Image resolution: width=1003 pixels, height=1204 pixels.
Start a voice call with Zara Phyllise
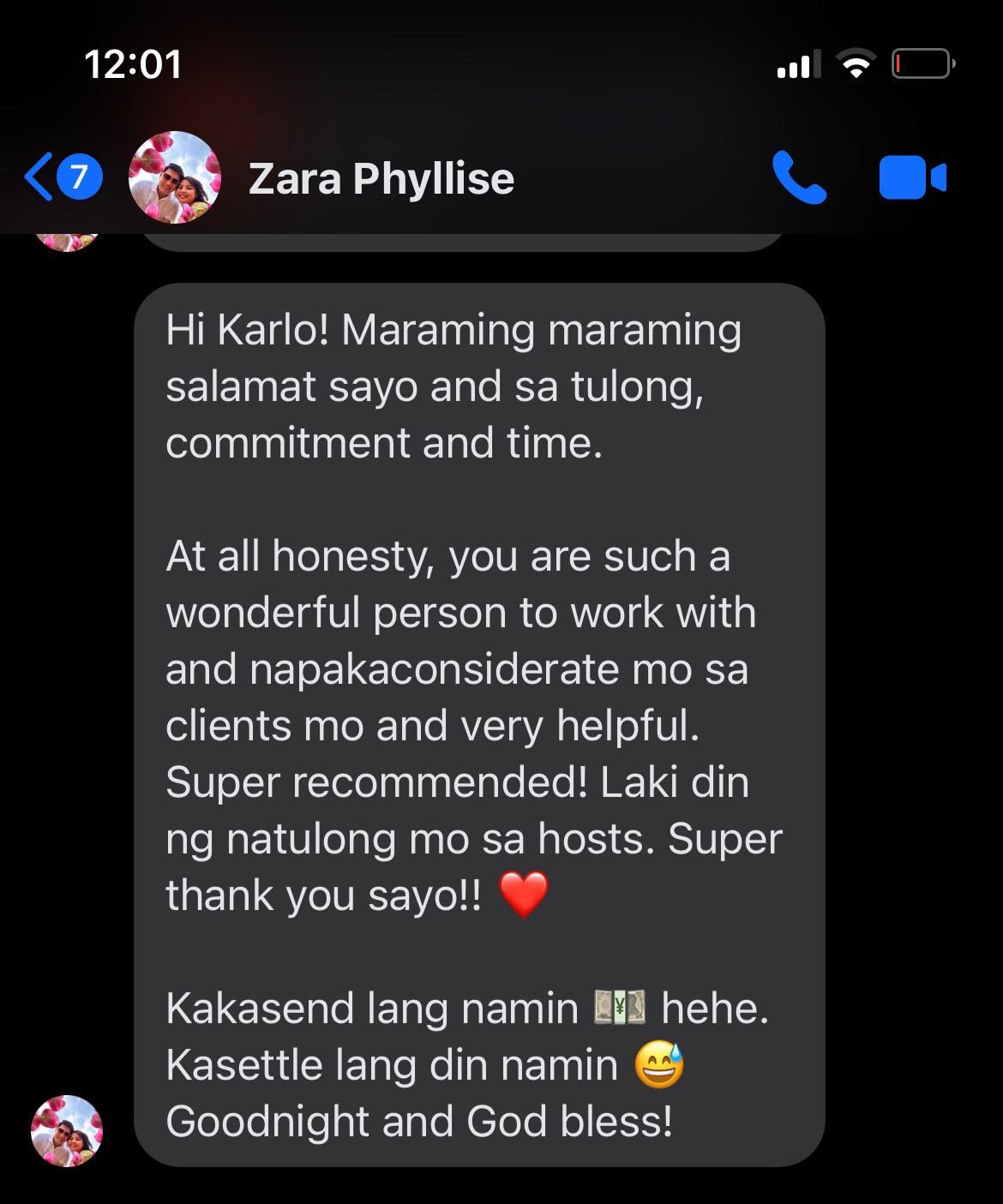pos(799,177)
